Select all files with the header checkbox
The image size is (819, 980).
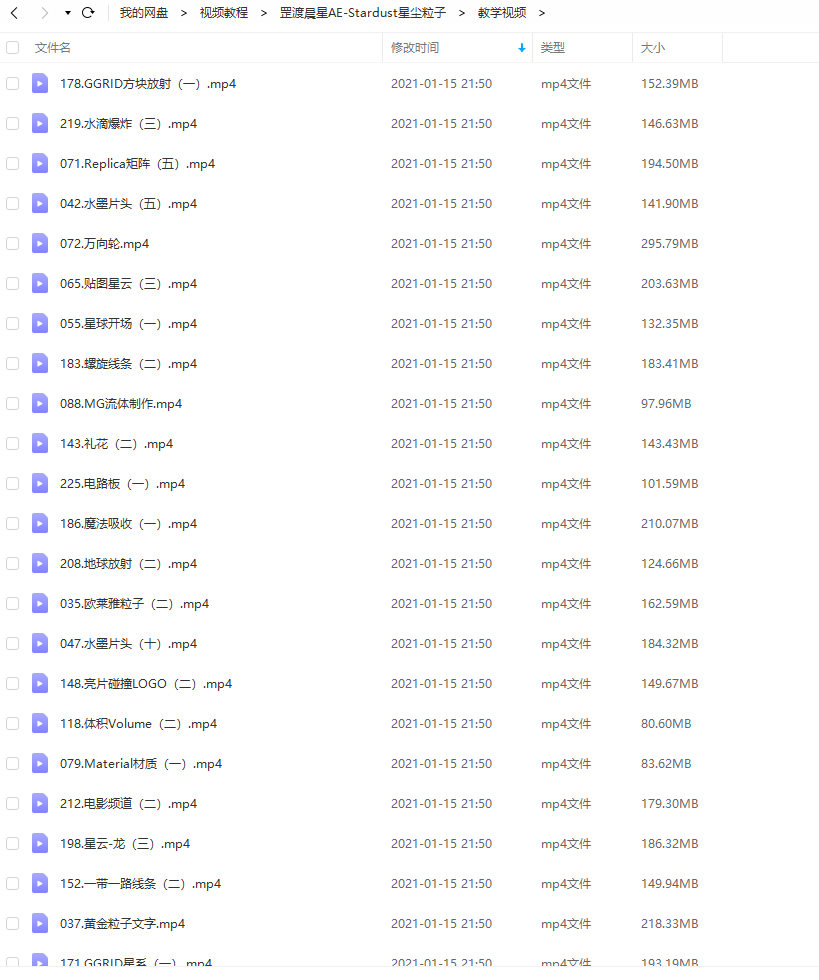click(x=12, y=48)
